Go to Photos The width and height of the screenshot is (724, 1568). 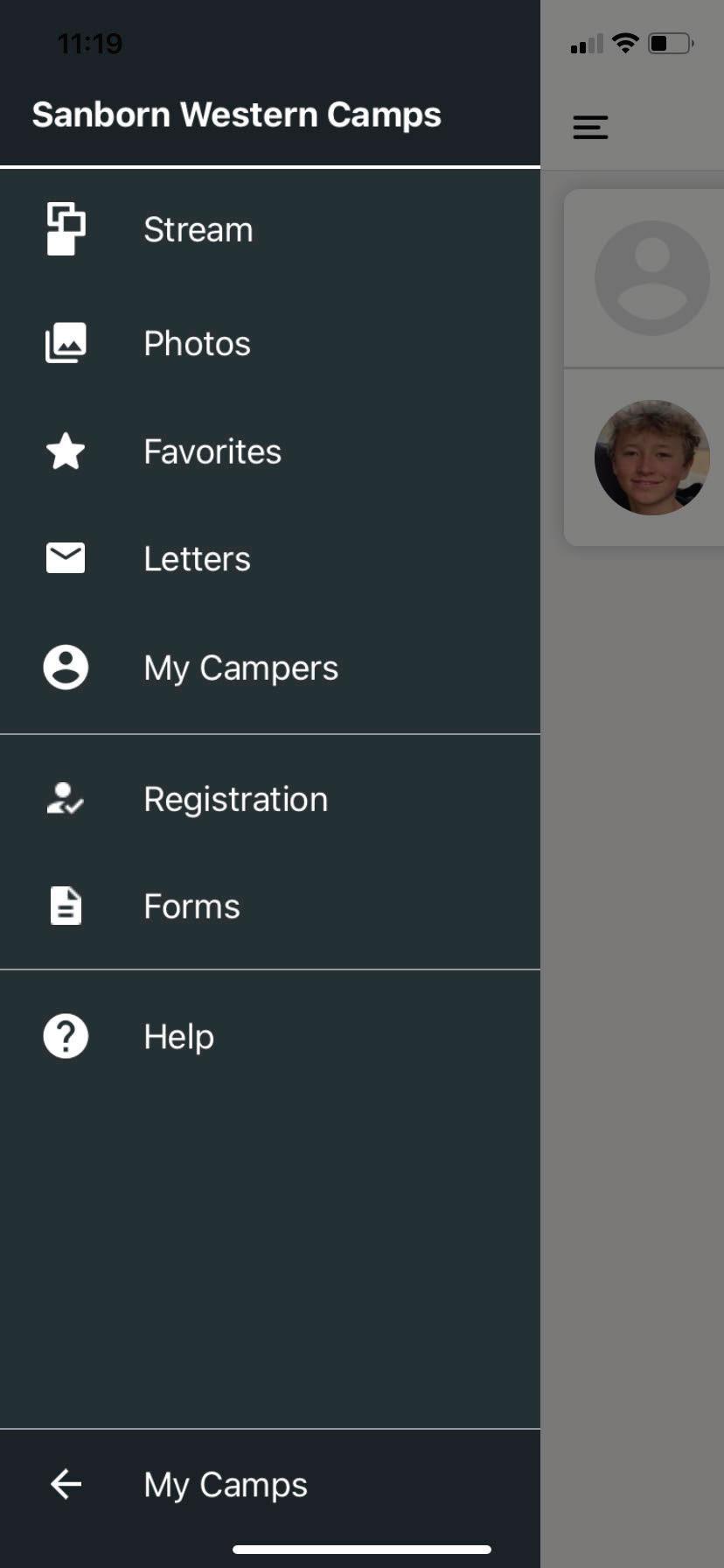pyautogui.click(x=197, y=344)
